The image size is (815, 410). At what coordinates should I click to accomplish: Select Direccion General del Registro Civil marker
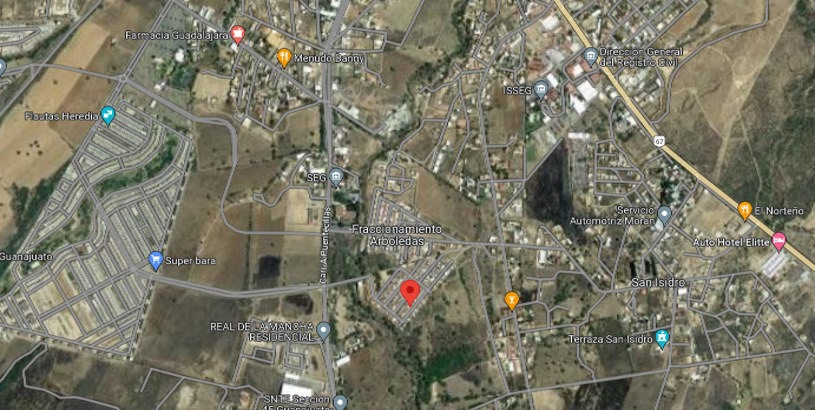pyautogui.click(x=590, y=55)
